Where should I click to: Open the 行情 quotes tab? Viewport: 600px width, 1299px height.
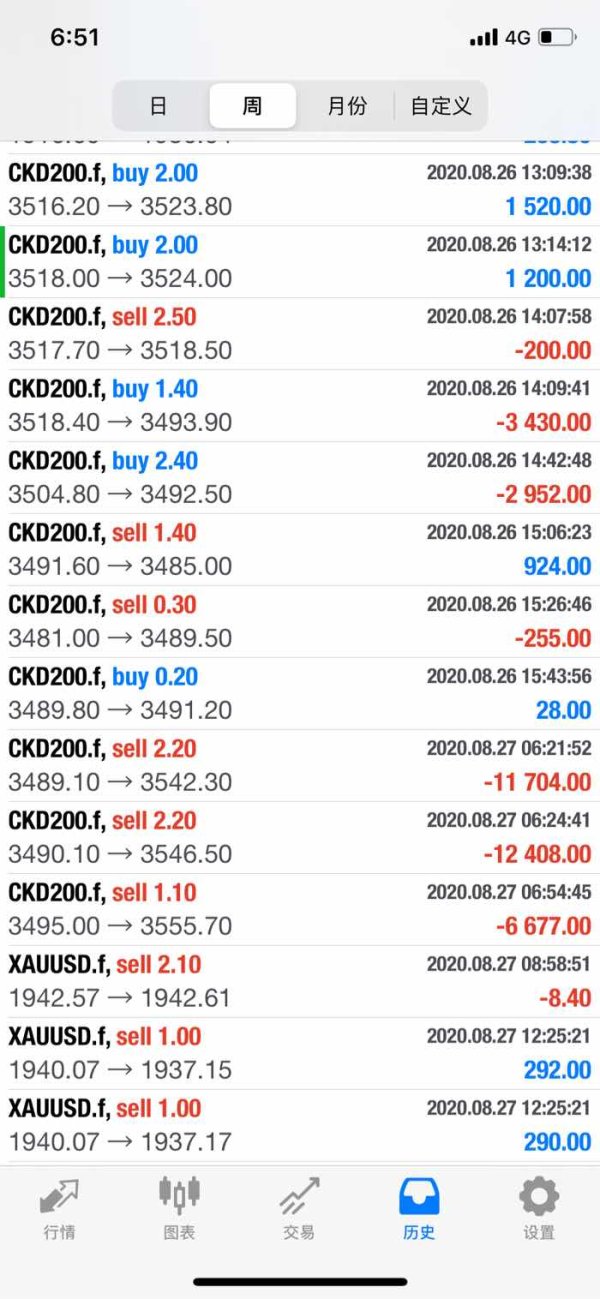(x=59, y=1208)
